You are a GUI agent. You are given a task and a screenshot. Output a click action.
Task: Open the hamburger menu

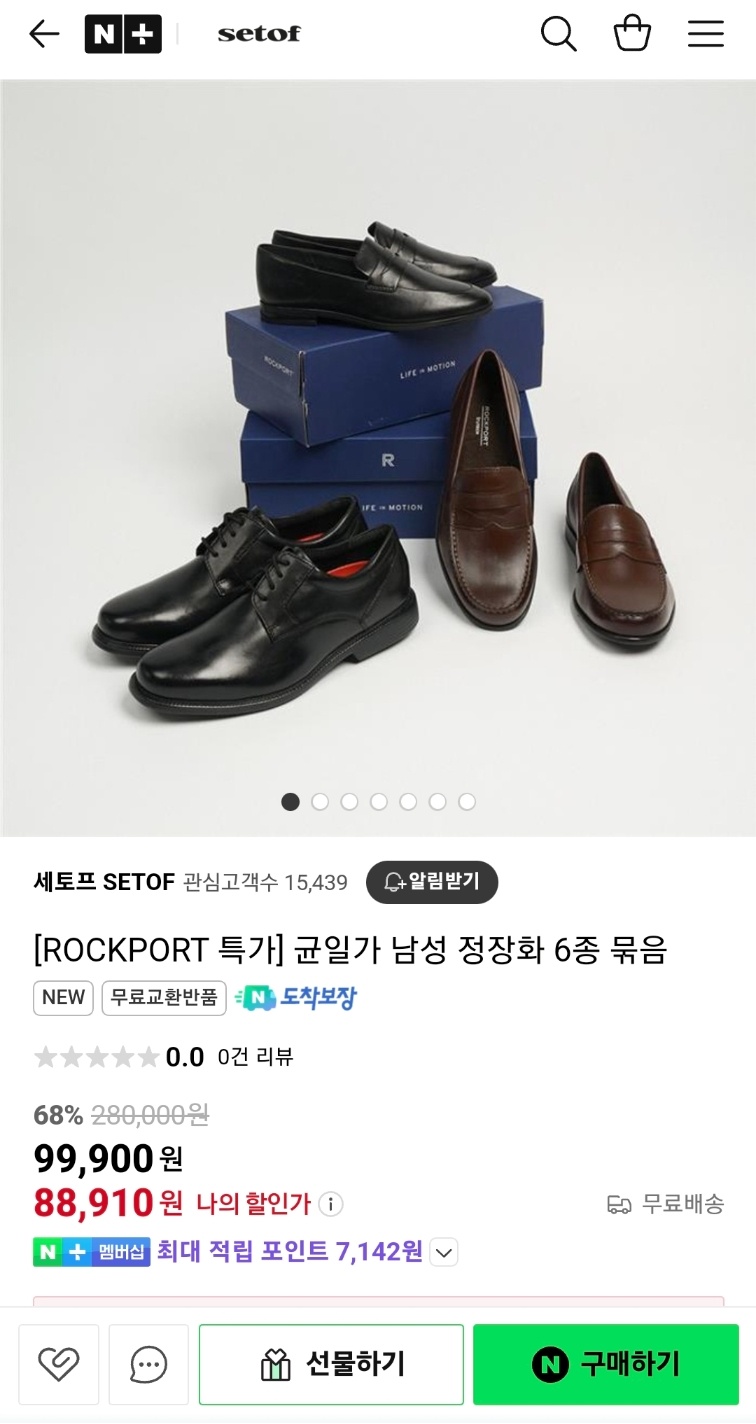tap(705, 34)
